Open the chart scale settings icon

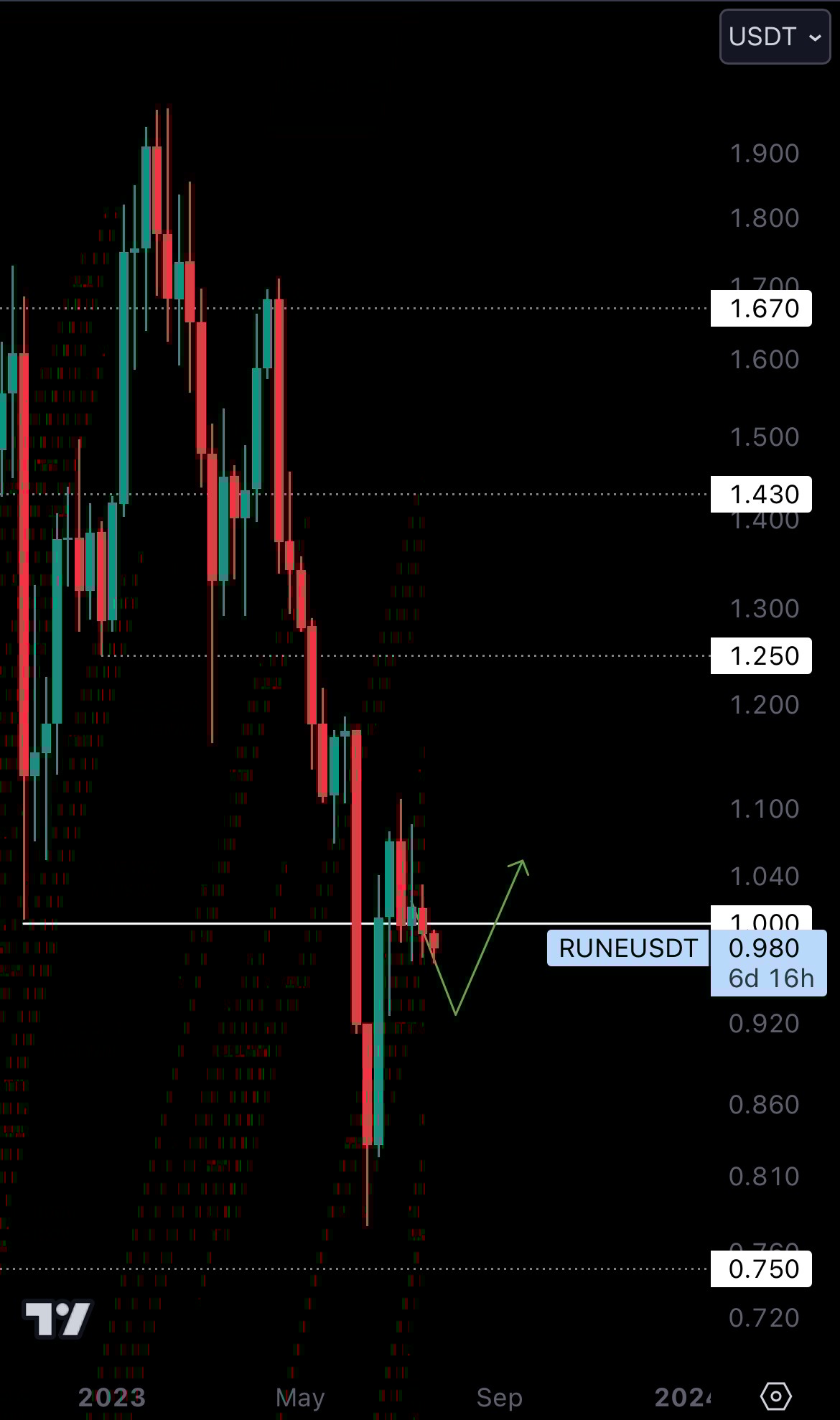pos(775,1396)
